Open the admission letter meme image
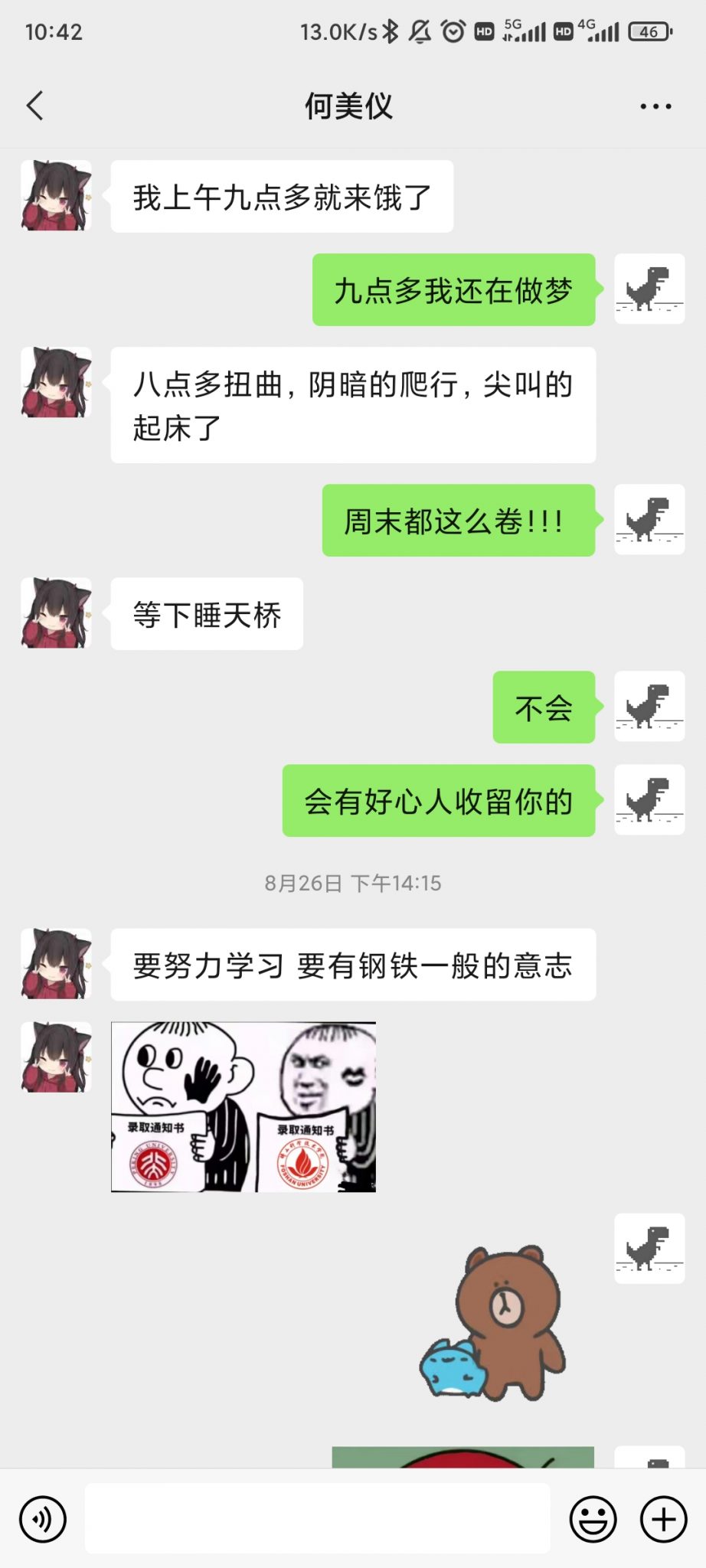706x1568 pixels. click(244, 1106)
